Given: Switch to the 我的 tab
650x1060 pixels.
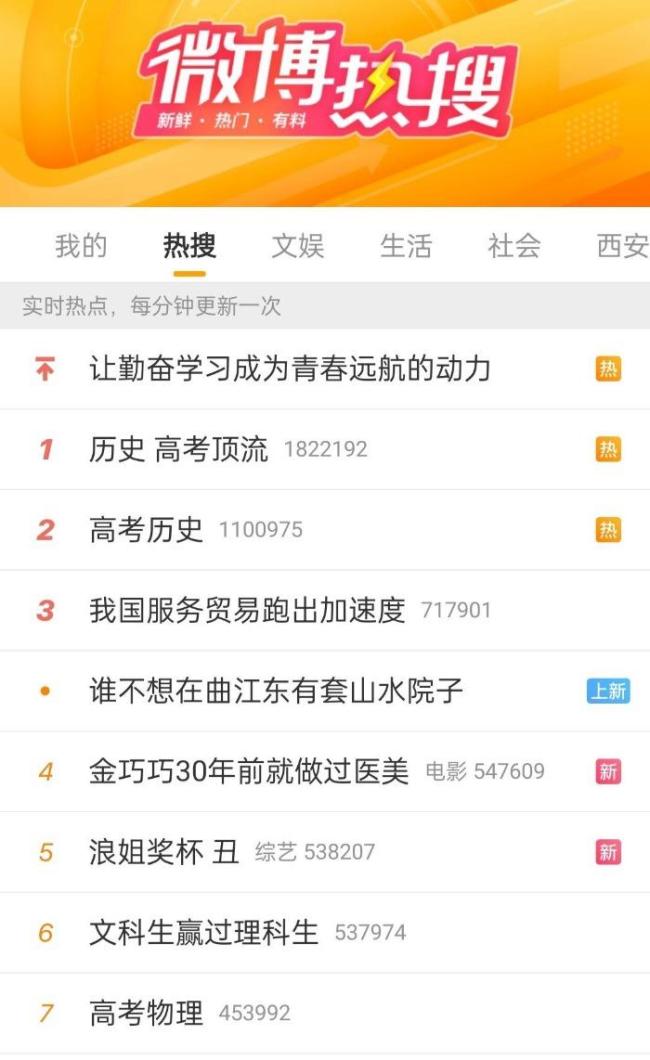Looking at the screenshot, I should click(81, 245).
